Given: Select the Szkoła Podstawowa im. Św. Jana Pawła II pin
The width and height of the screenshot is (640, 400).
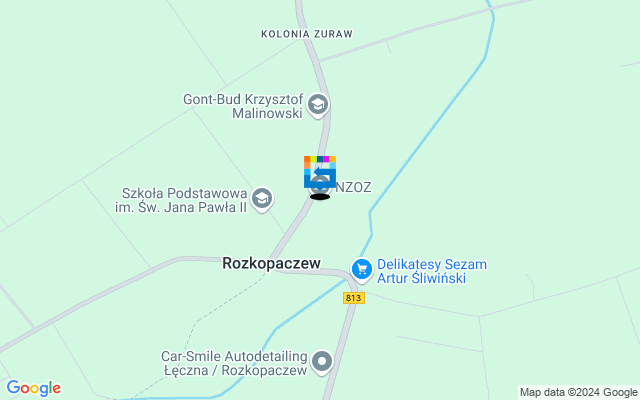Looking at the screenshot, I should point(262,199).
